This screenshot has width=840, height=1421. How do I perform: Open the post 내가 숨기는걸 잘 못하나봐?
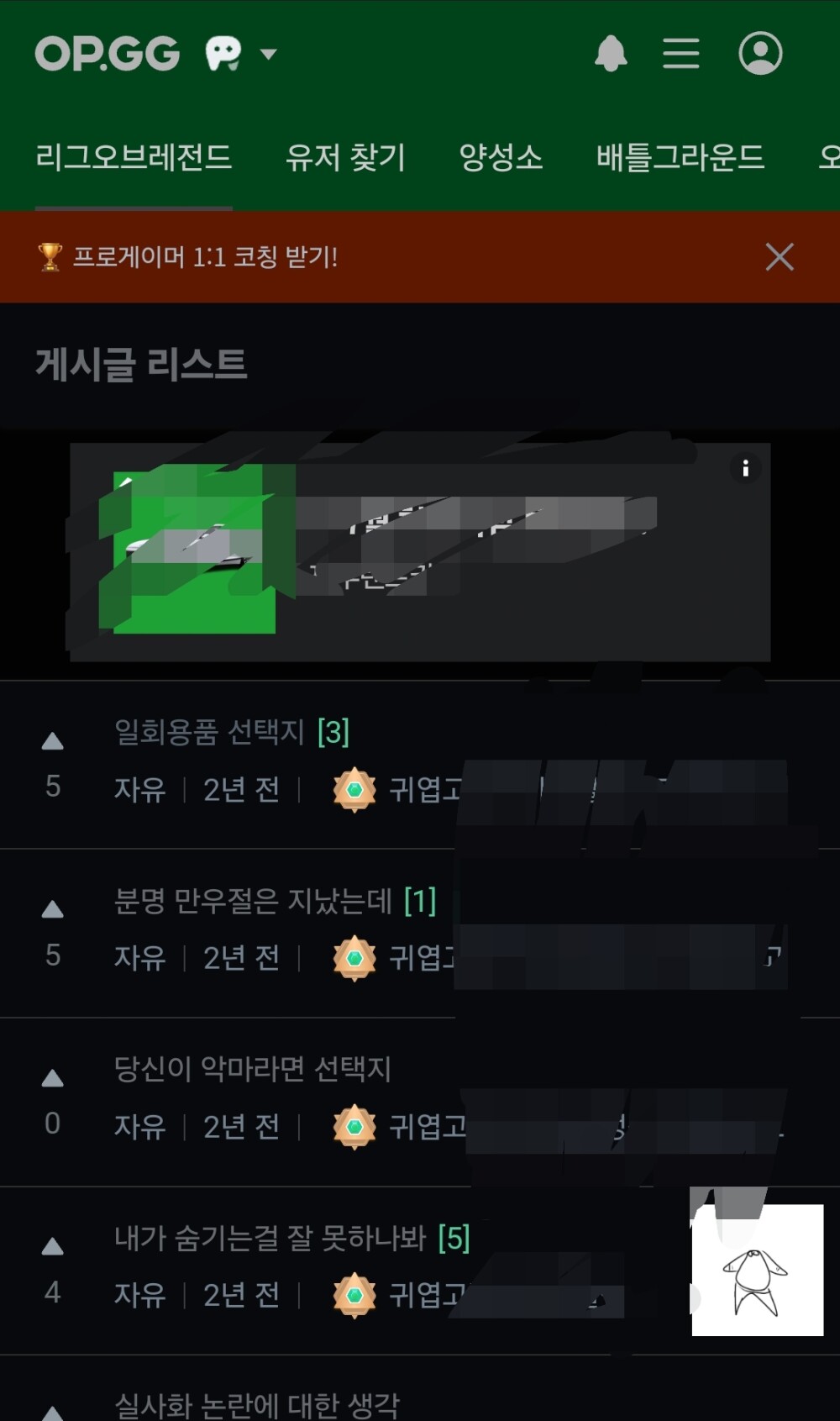[270, 1238]
